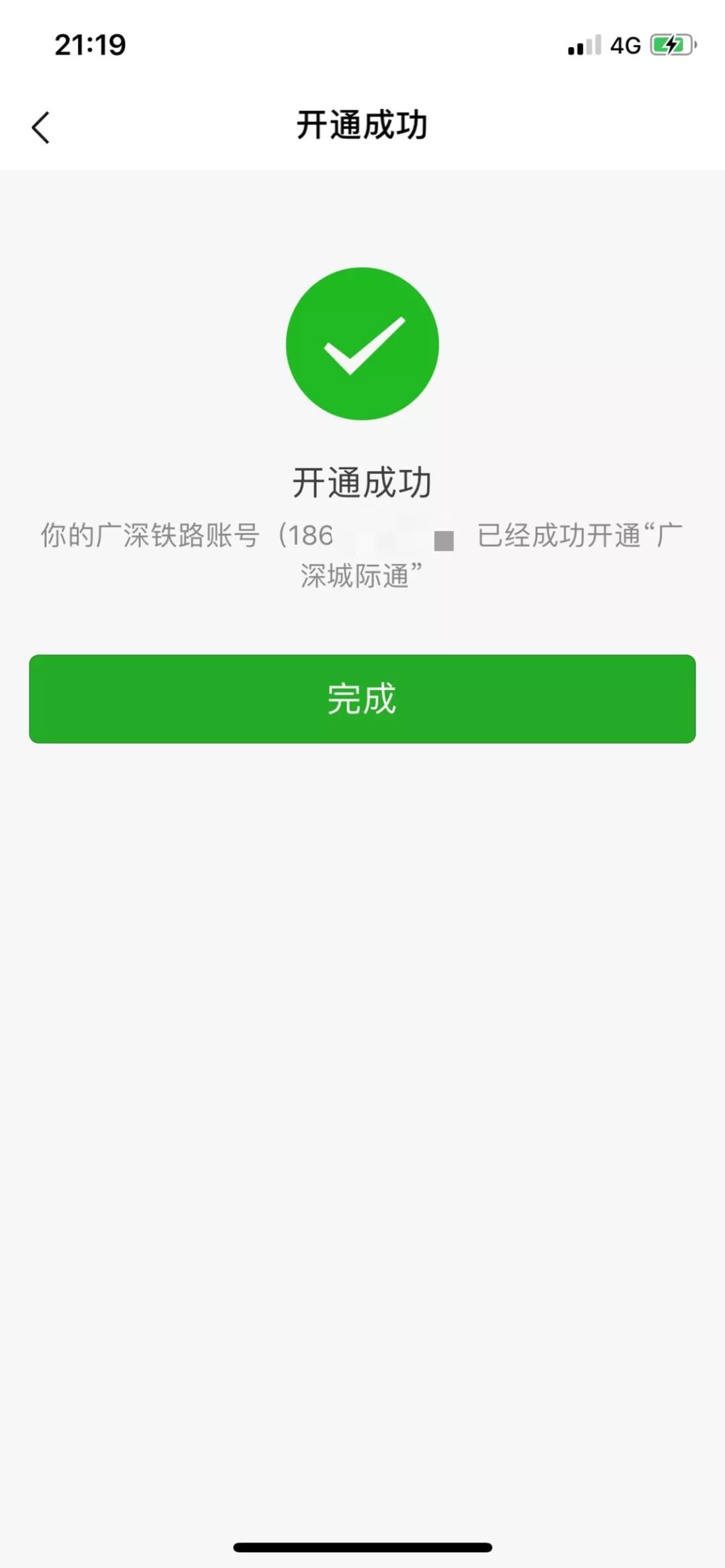Click the green 完成 confirmation button

coord(362,698)
